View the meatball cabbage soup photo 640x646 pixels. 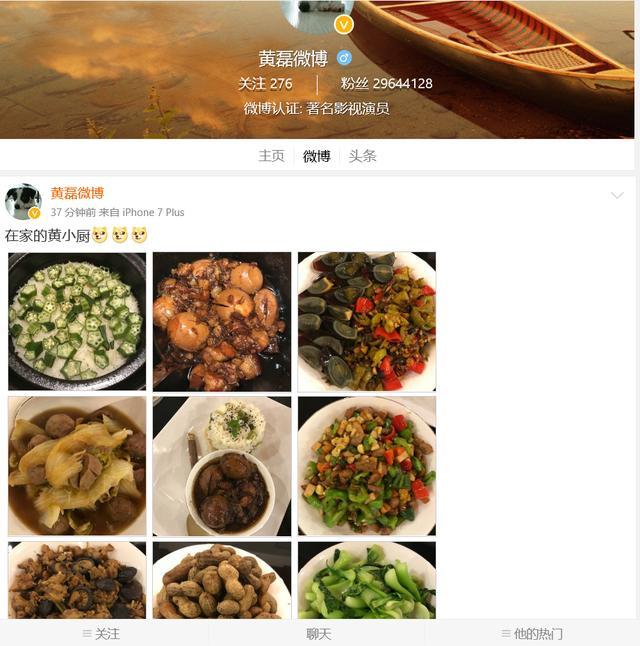[x=77, y=466]
